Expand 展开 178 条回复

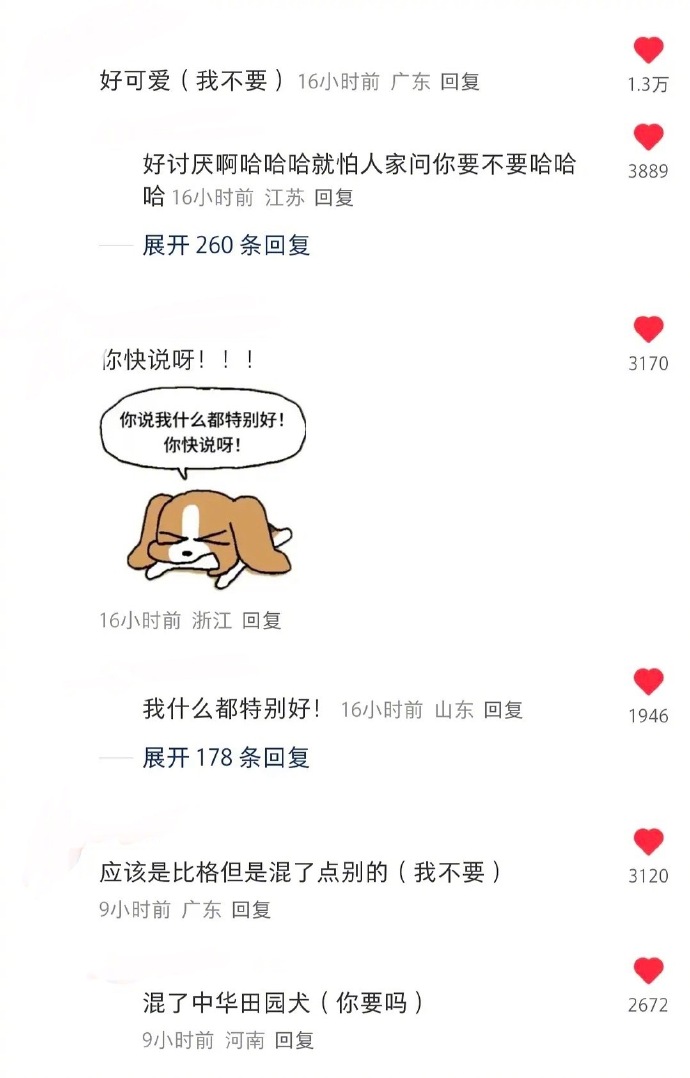pyautogui.click(x=226, y=758)
